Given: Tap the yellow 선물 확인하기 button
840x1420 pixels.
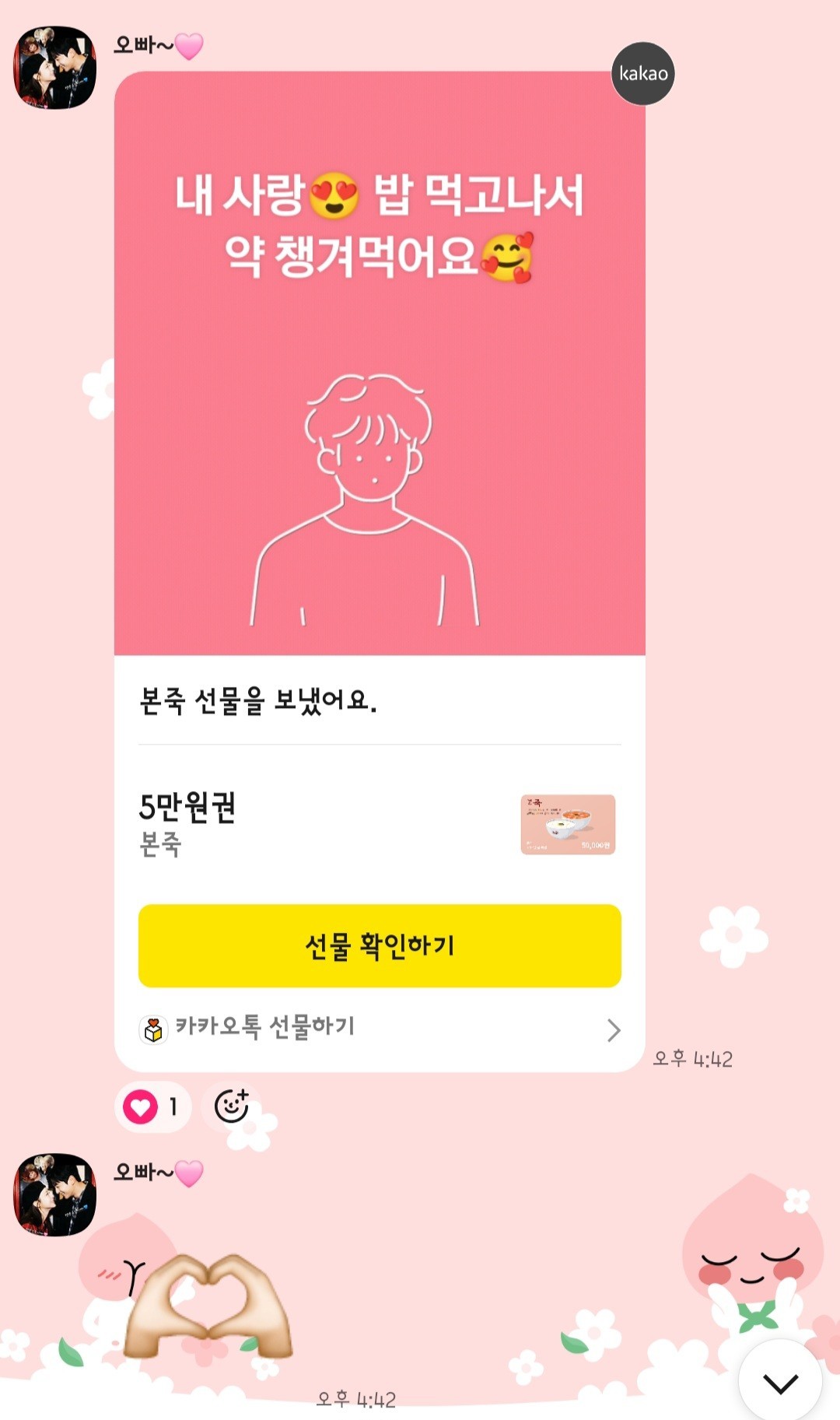Looking at the screenshot, I should click(380, 945).
